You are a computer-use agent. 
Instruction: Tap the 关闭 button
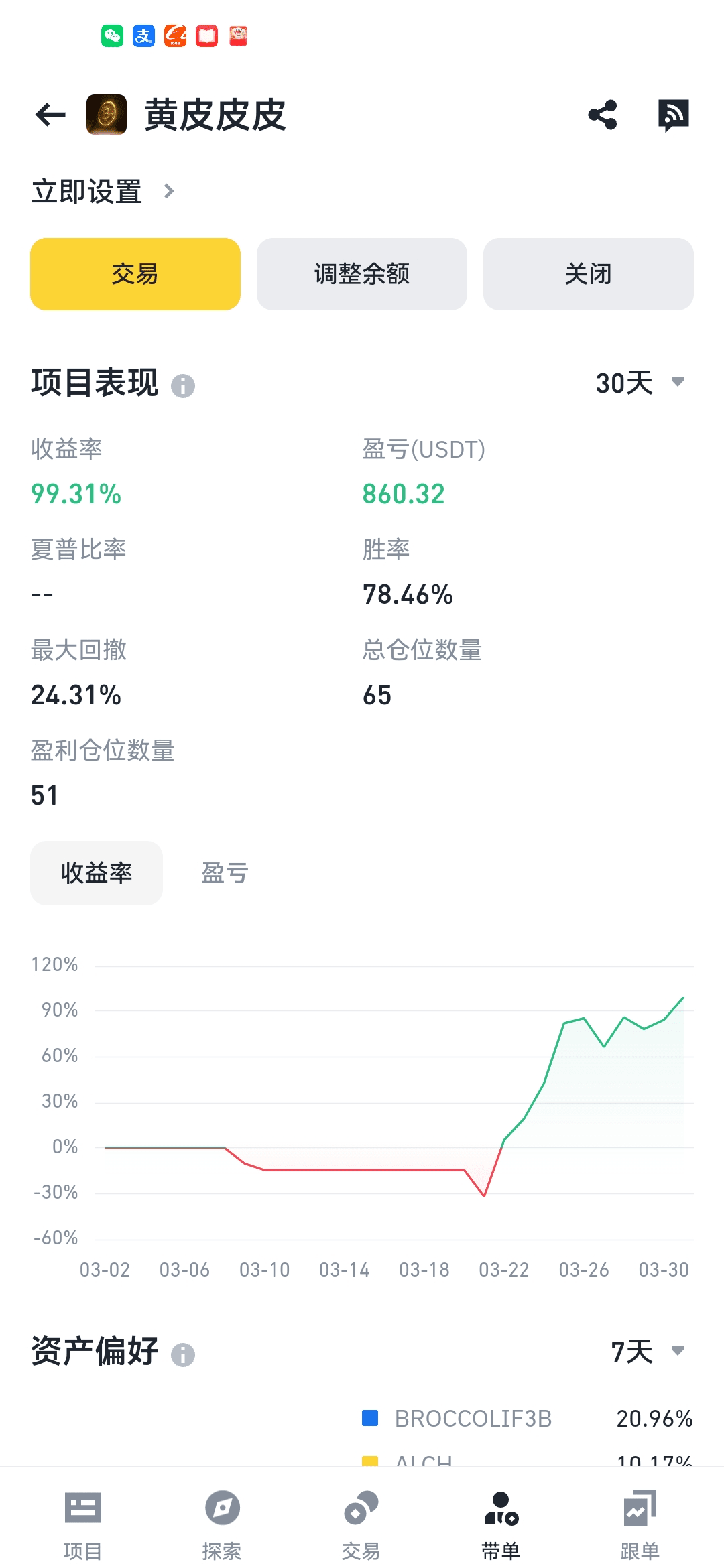click(589, 274)
